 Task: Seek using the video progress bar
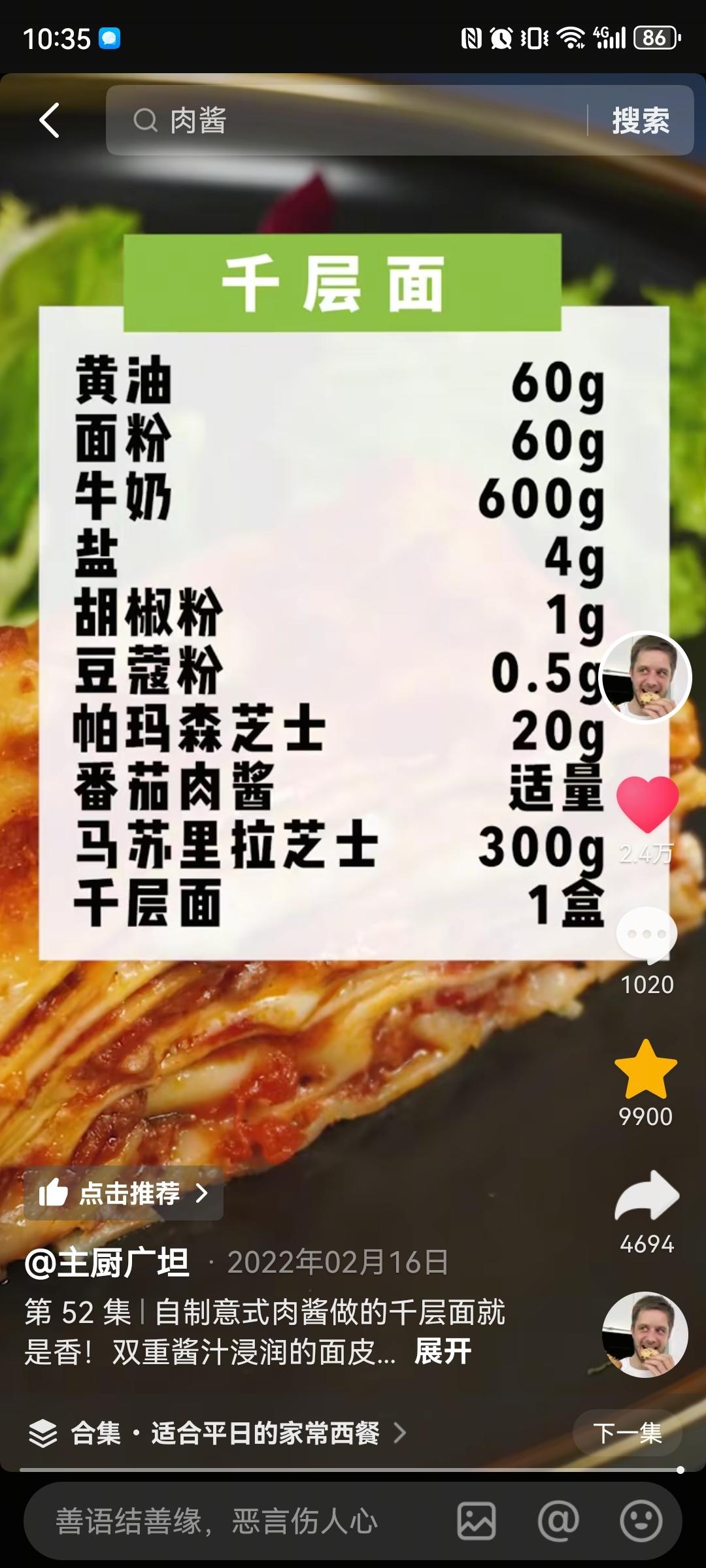pyautogui.click(x=350, y=1469)
